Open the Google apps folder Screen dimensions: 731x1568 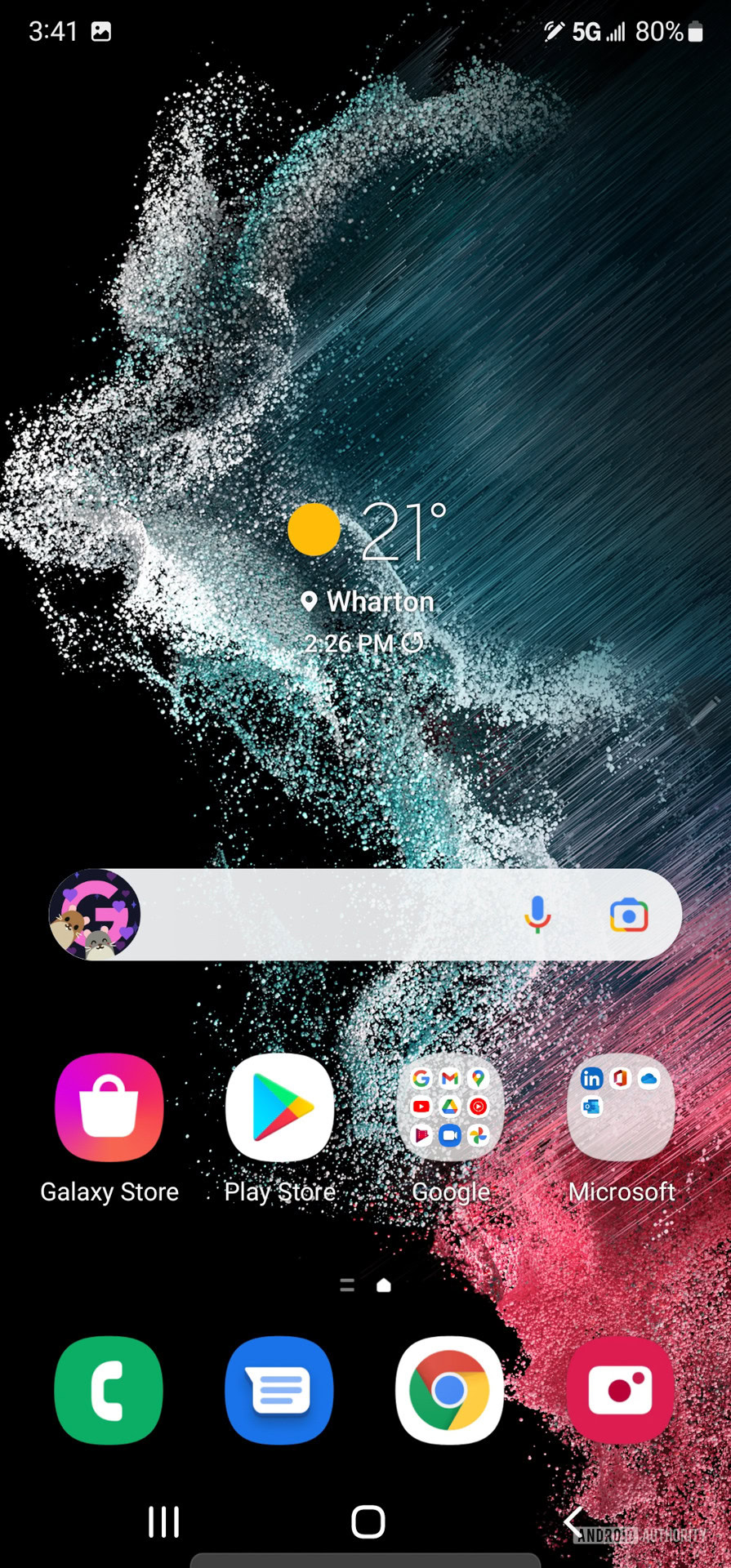click(450, 1107)
